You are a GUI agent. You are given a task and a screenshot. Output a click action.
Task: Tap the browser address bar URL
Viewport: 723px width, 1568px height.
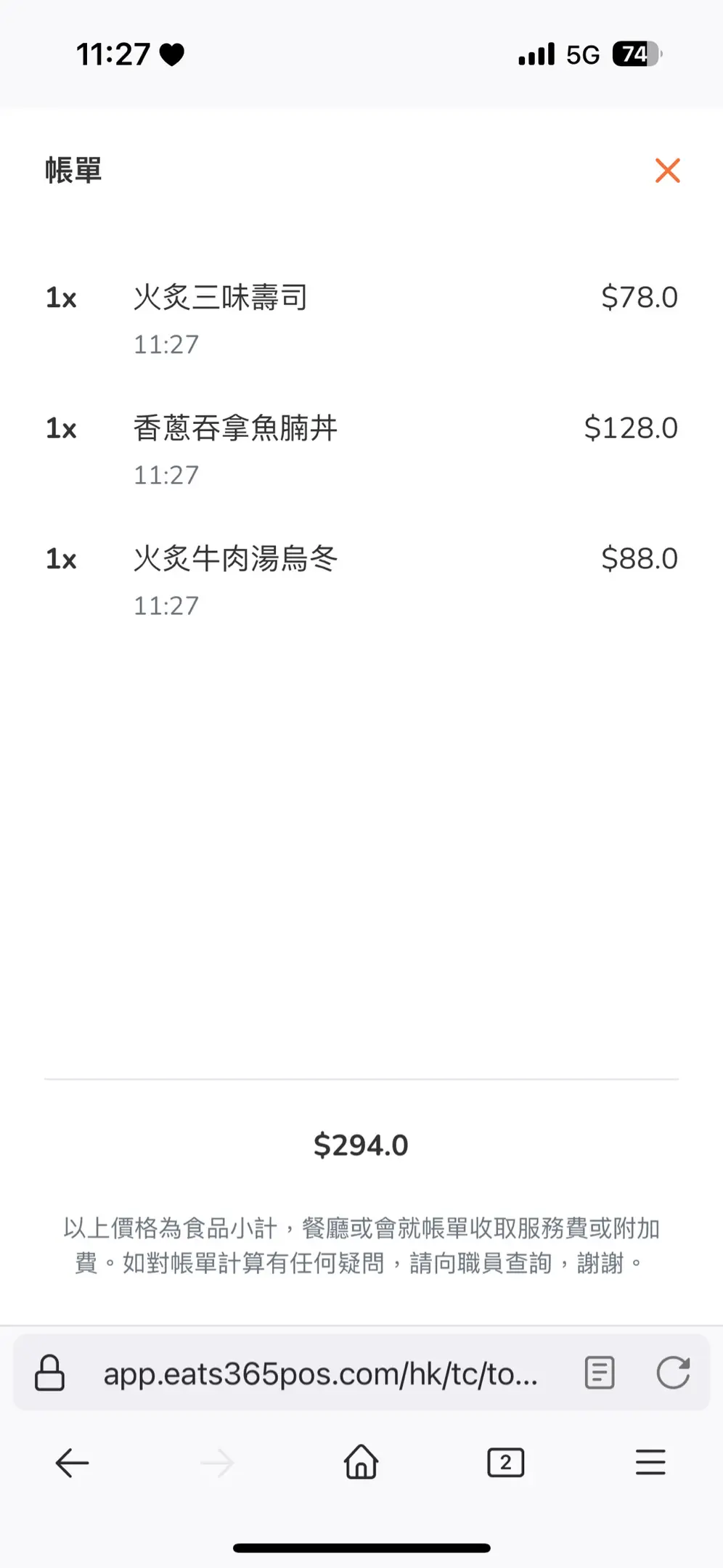[320, 1374]
